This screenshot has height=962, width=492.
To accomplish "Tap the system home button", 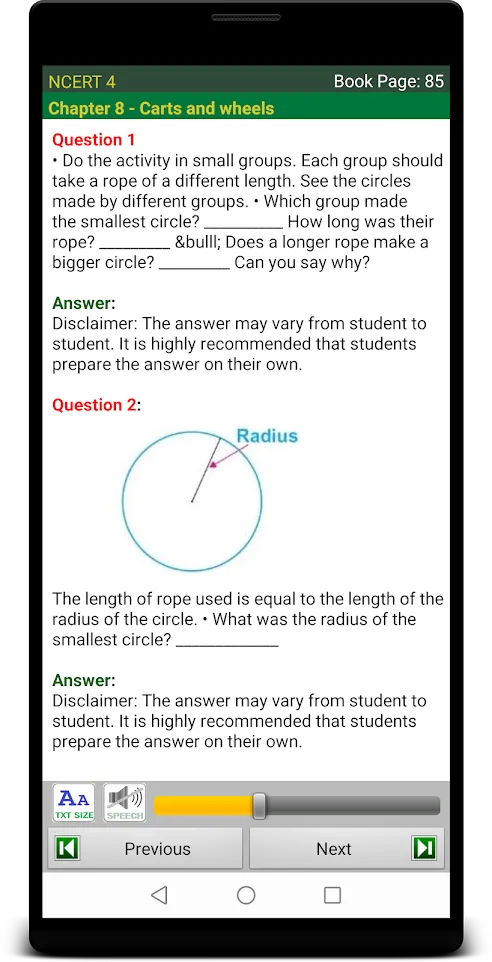I will click(246, 895).
